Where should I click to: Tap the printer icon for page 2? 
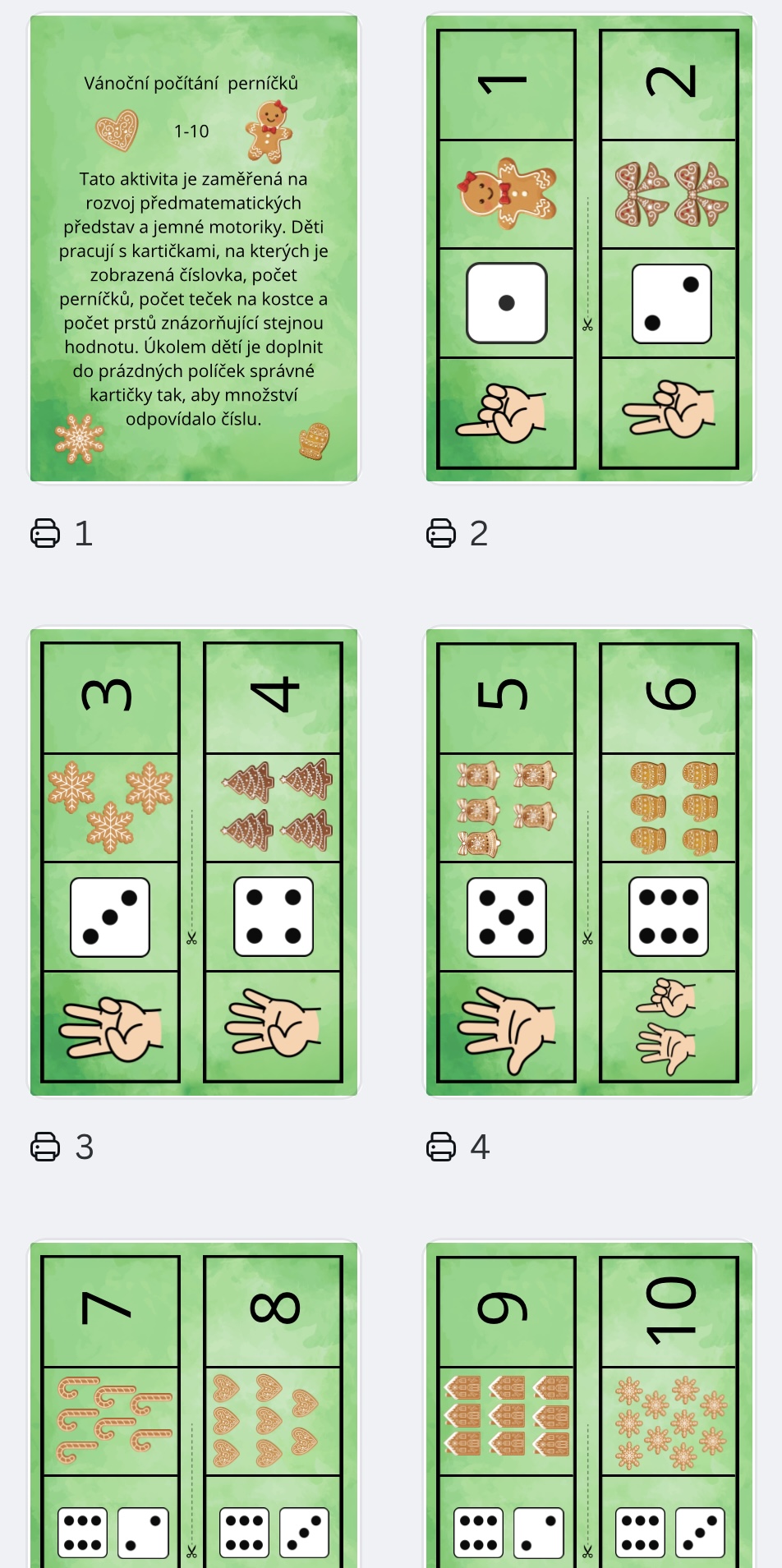tap(441, 533)
